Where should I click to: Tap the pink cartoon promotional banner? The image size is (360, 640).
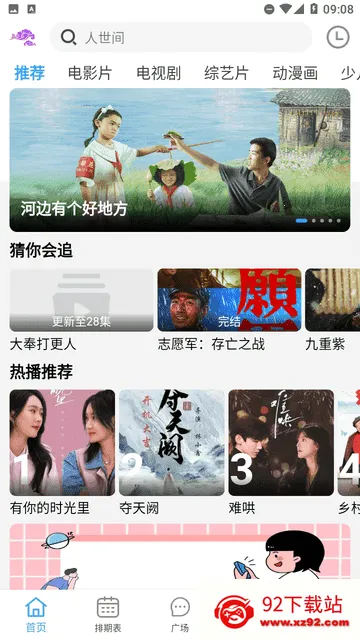coord(180,557)
